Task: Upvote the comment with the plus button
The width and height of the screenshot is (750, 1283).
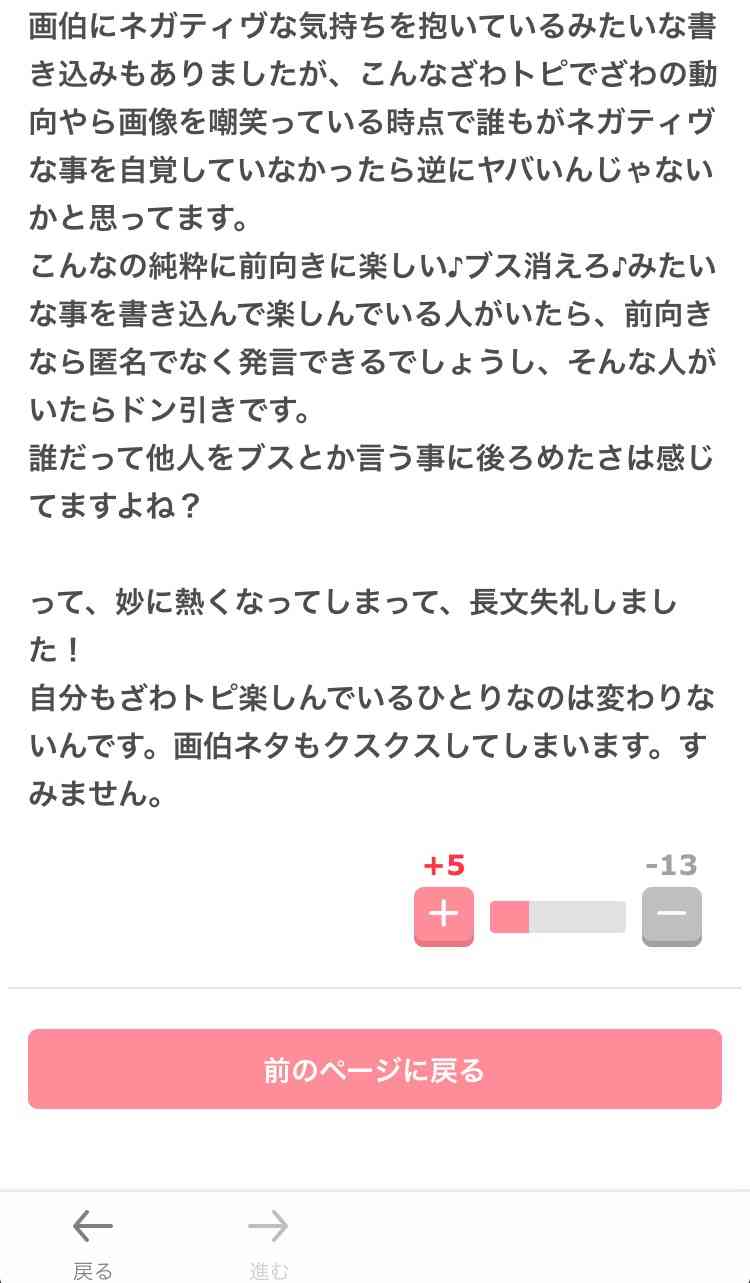Action: (443, 915)
